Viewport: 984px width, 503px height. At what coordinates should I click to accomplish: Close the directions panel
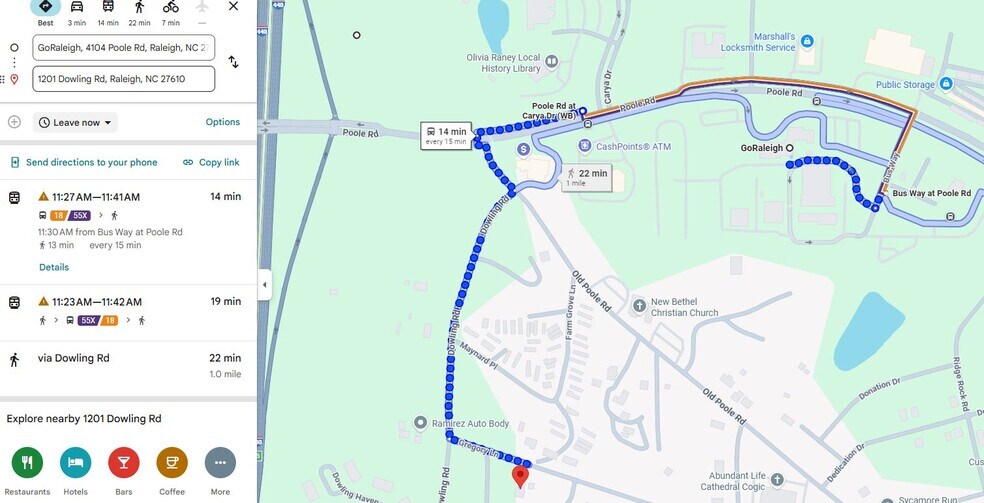(x=233, y=7)
